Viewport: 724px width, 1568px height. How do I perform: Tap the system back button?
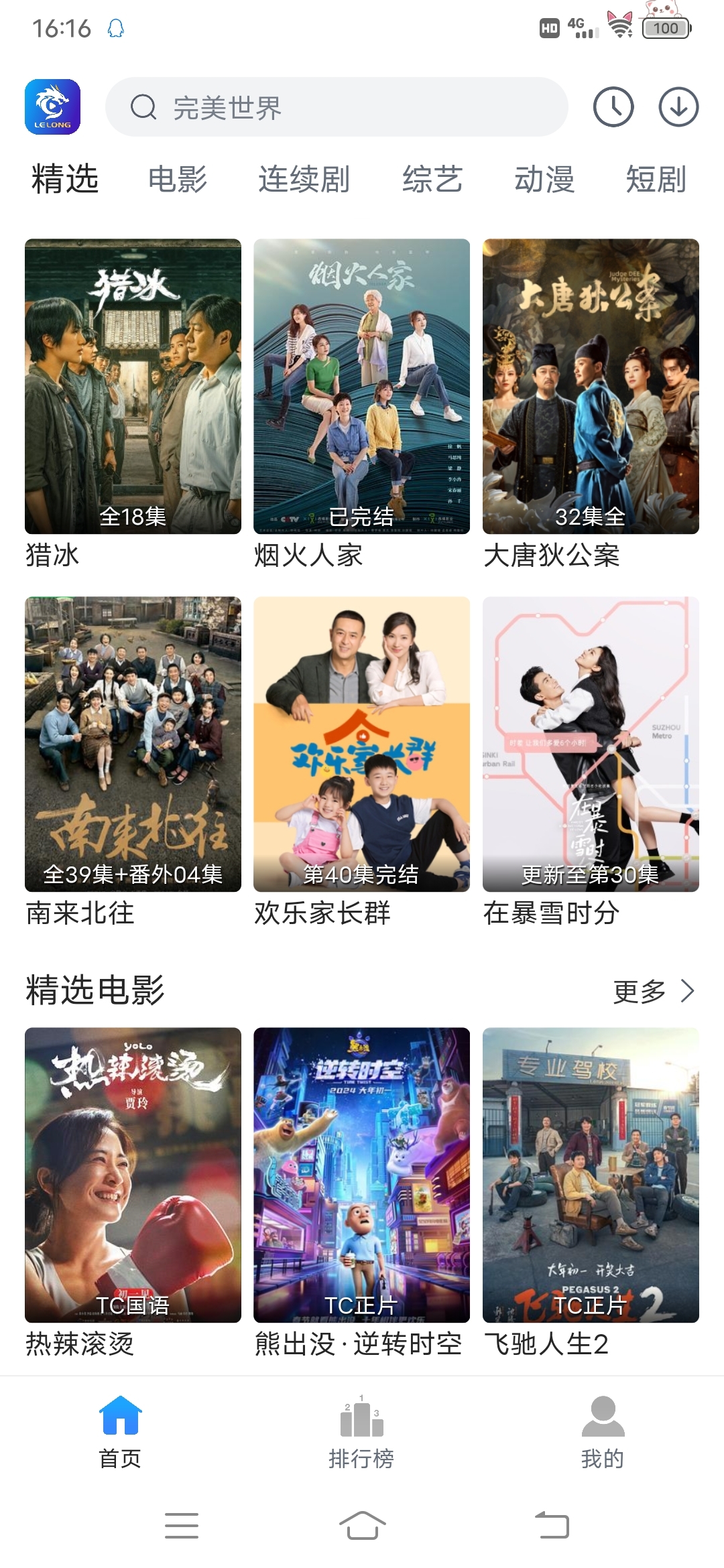(552, 1526)
